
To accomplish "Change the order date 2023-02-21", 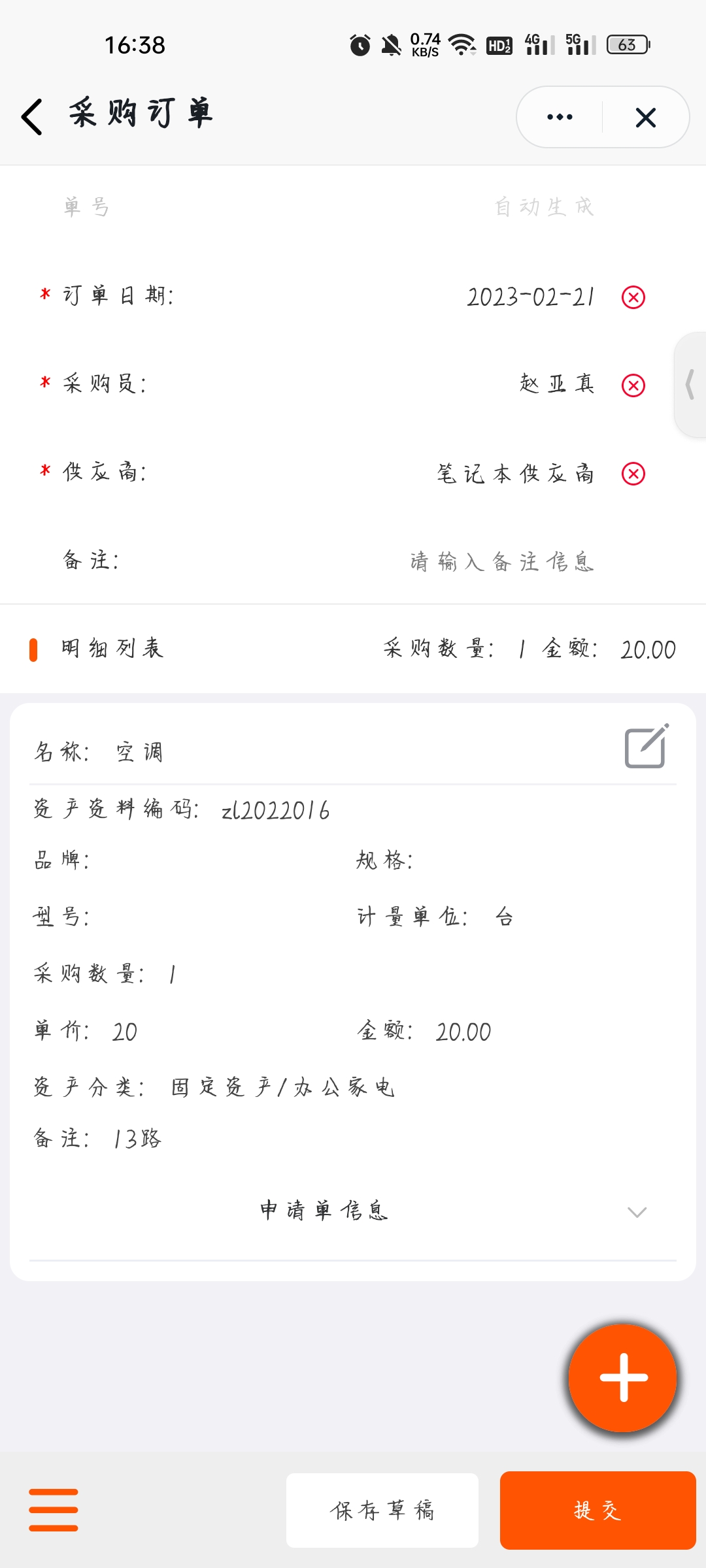I will click(530, 297).
